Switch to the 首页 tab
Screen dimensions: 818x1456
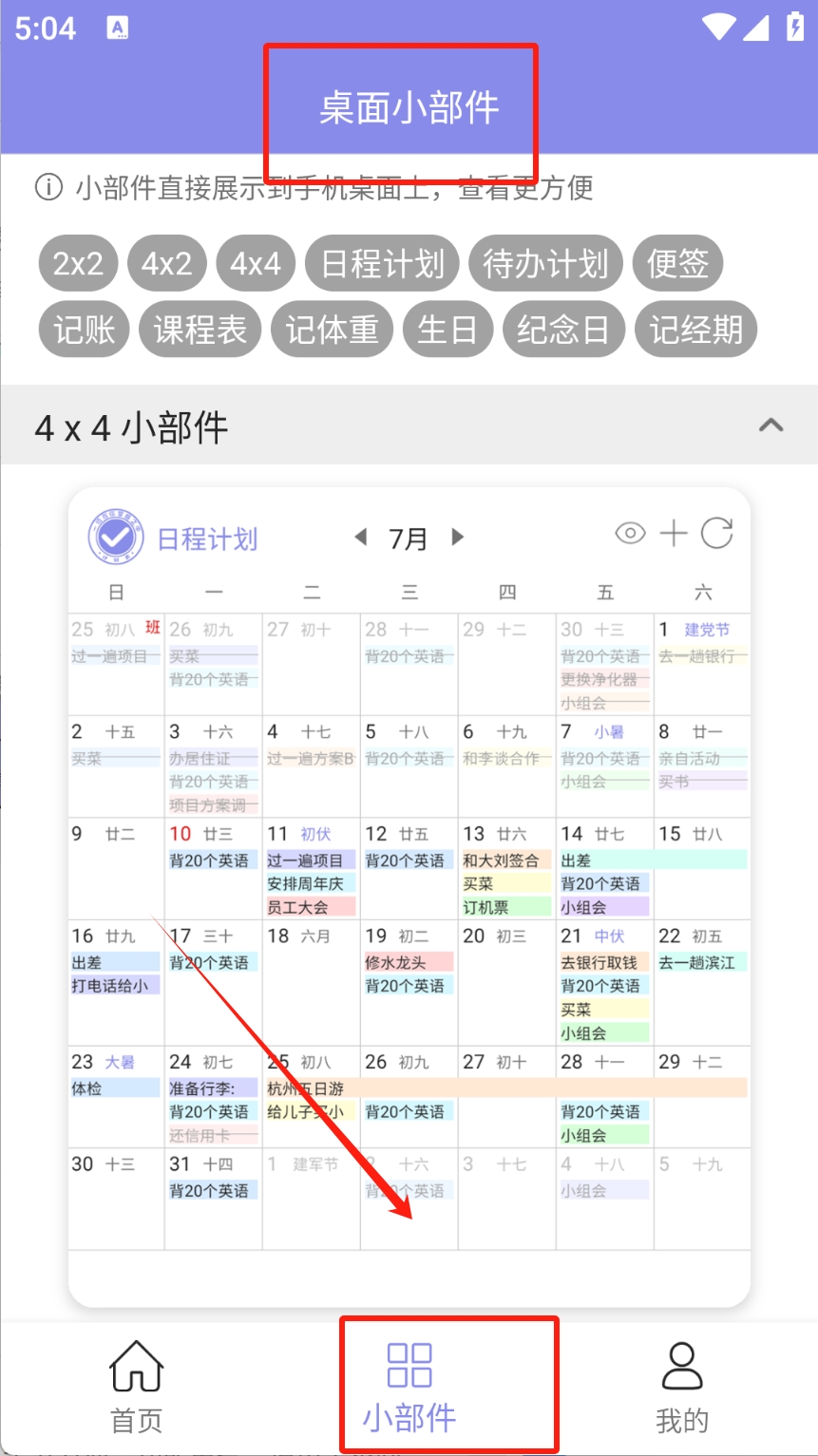[x=137, y=1387]
